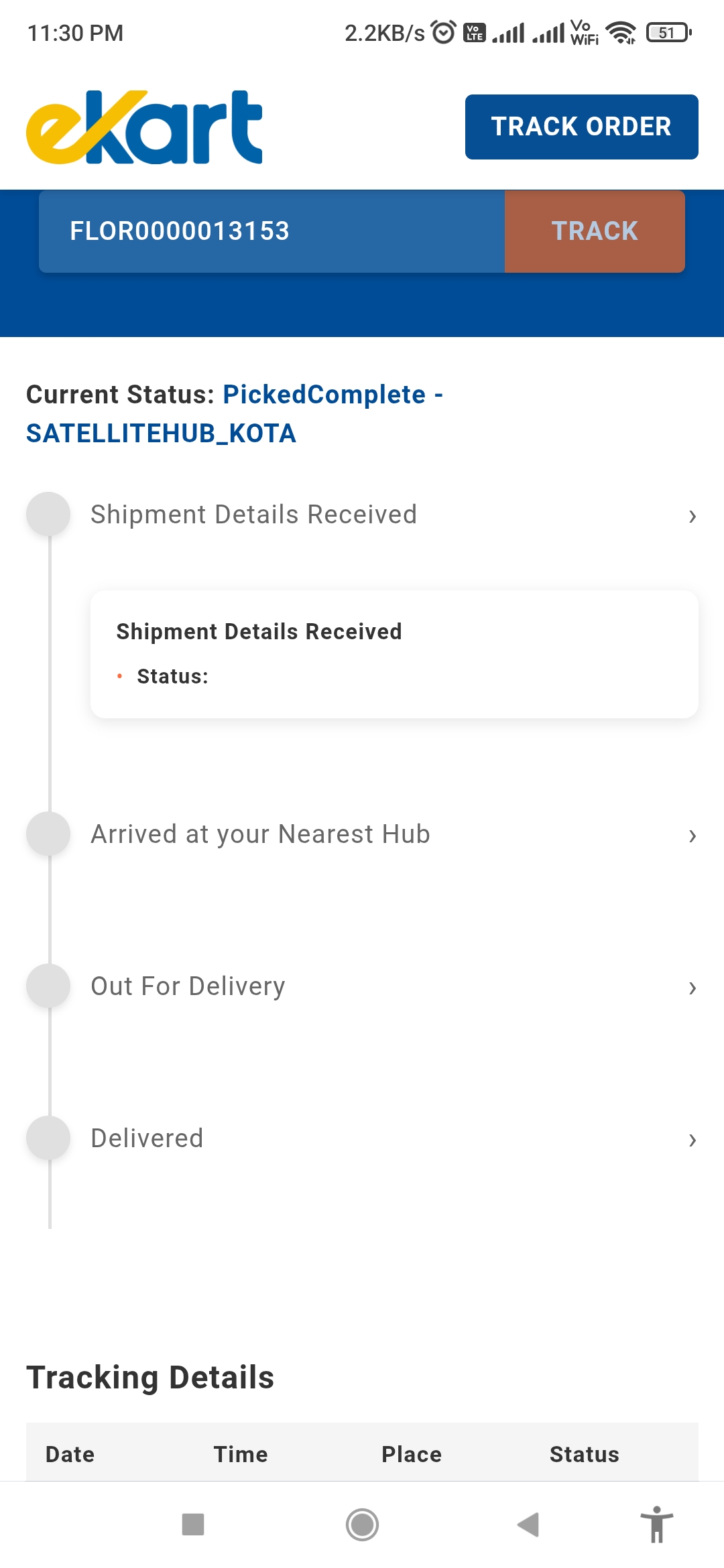Go back using system back button
Viewport: 724px width, 1568px height.
[528, 1524]
